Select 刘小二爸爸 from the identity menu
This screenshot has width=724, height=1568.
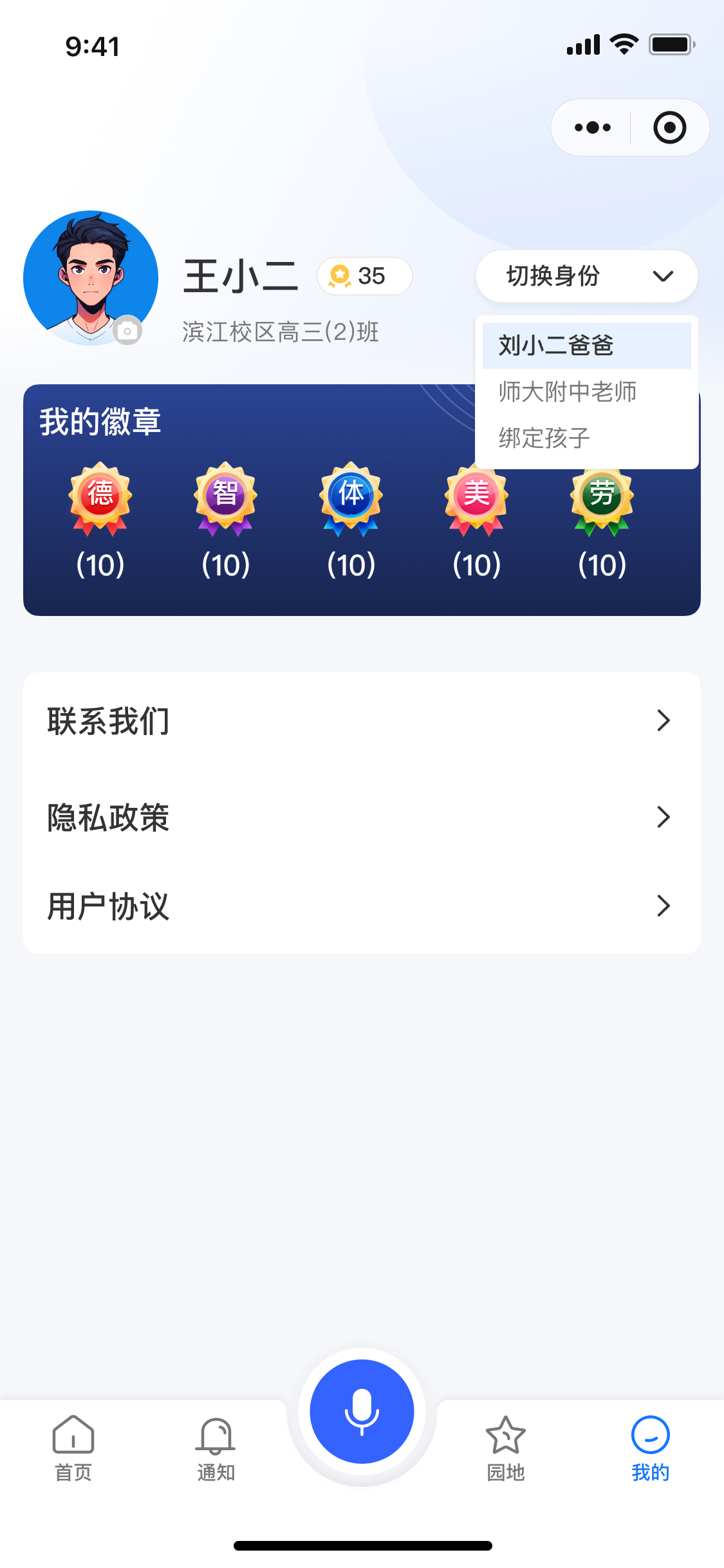[555, 346]
